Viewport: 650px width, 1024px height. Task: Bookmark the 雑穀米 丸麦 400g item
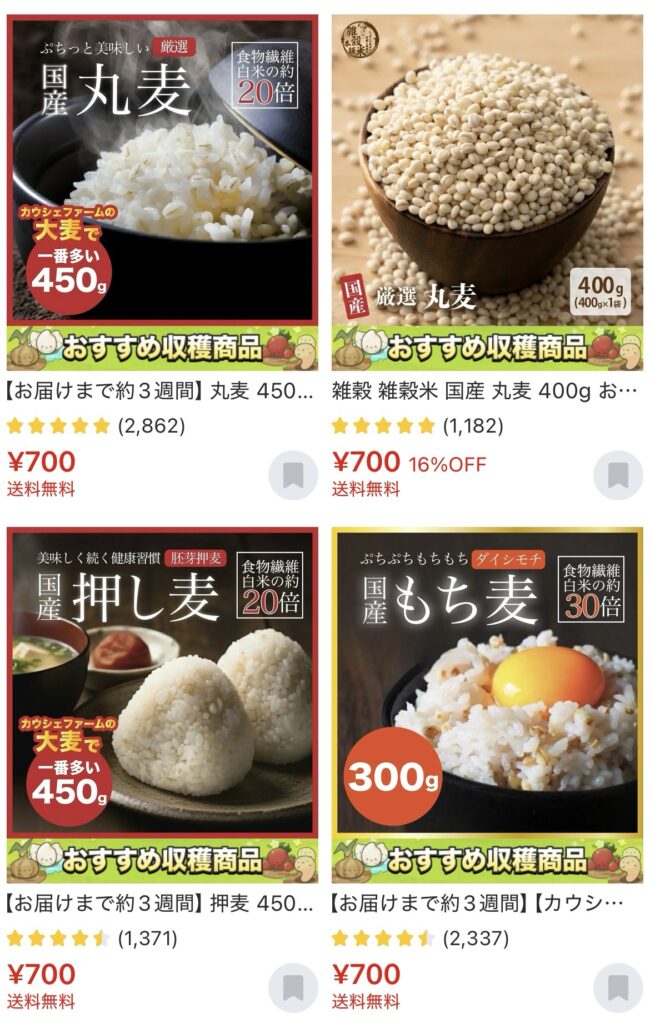coord(617,475)
